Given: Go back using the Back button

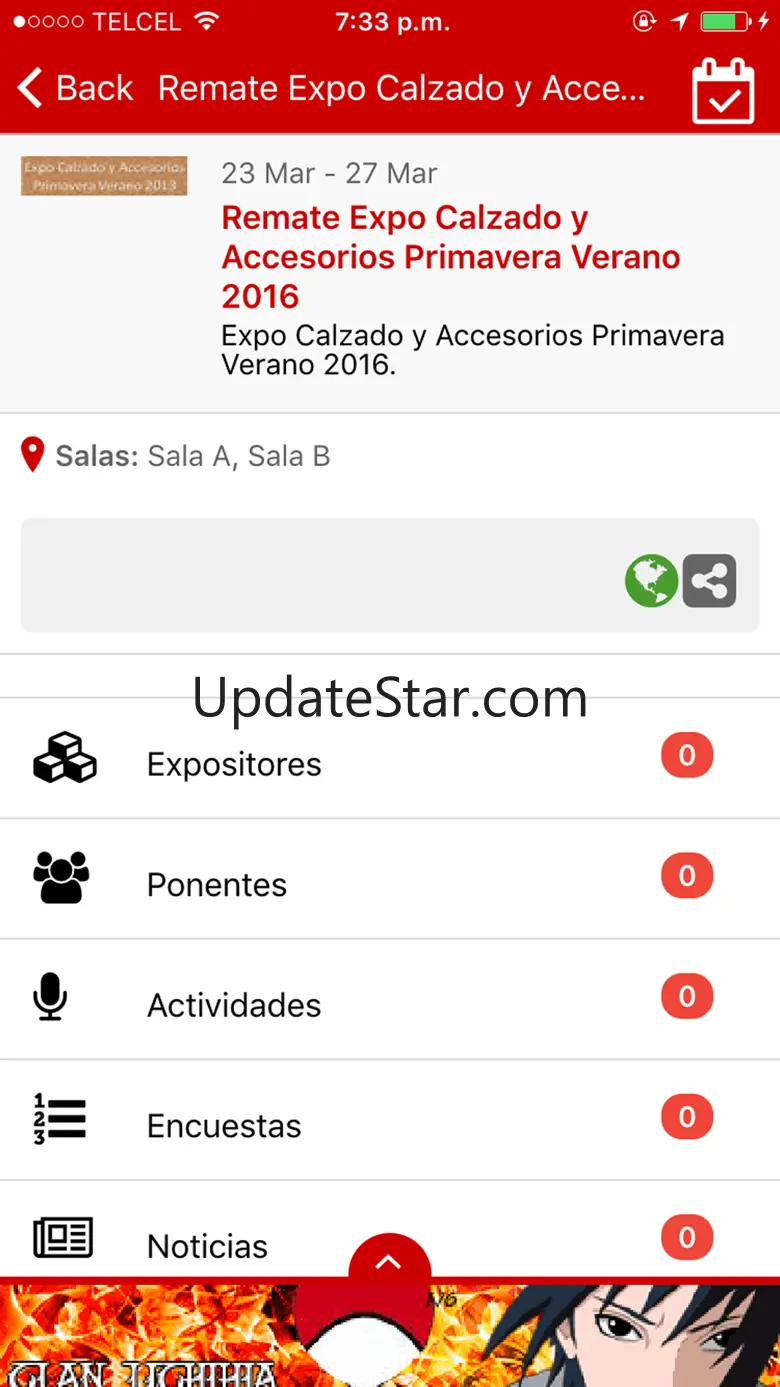Looking at the screenshot, I should click(x=75, y=88).
